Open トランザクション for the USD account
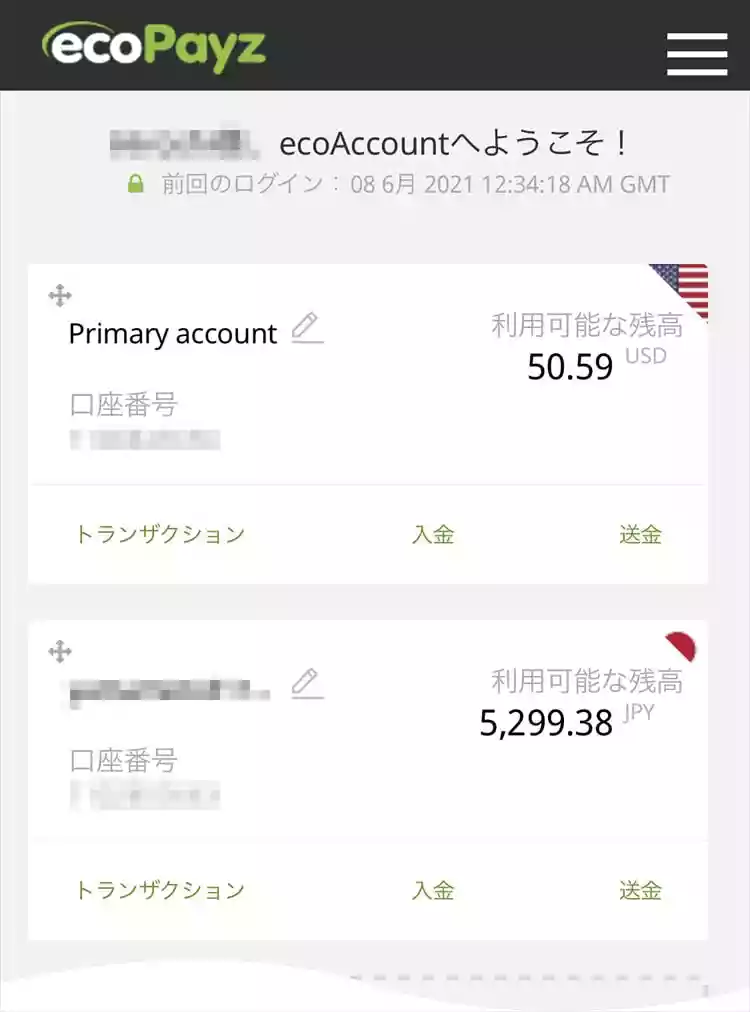The image size is (750, 1012). click(x=160, y=534)
